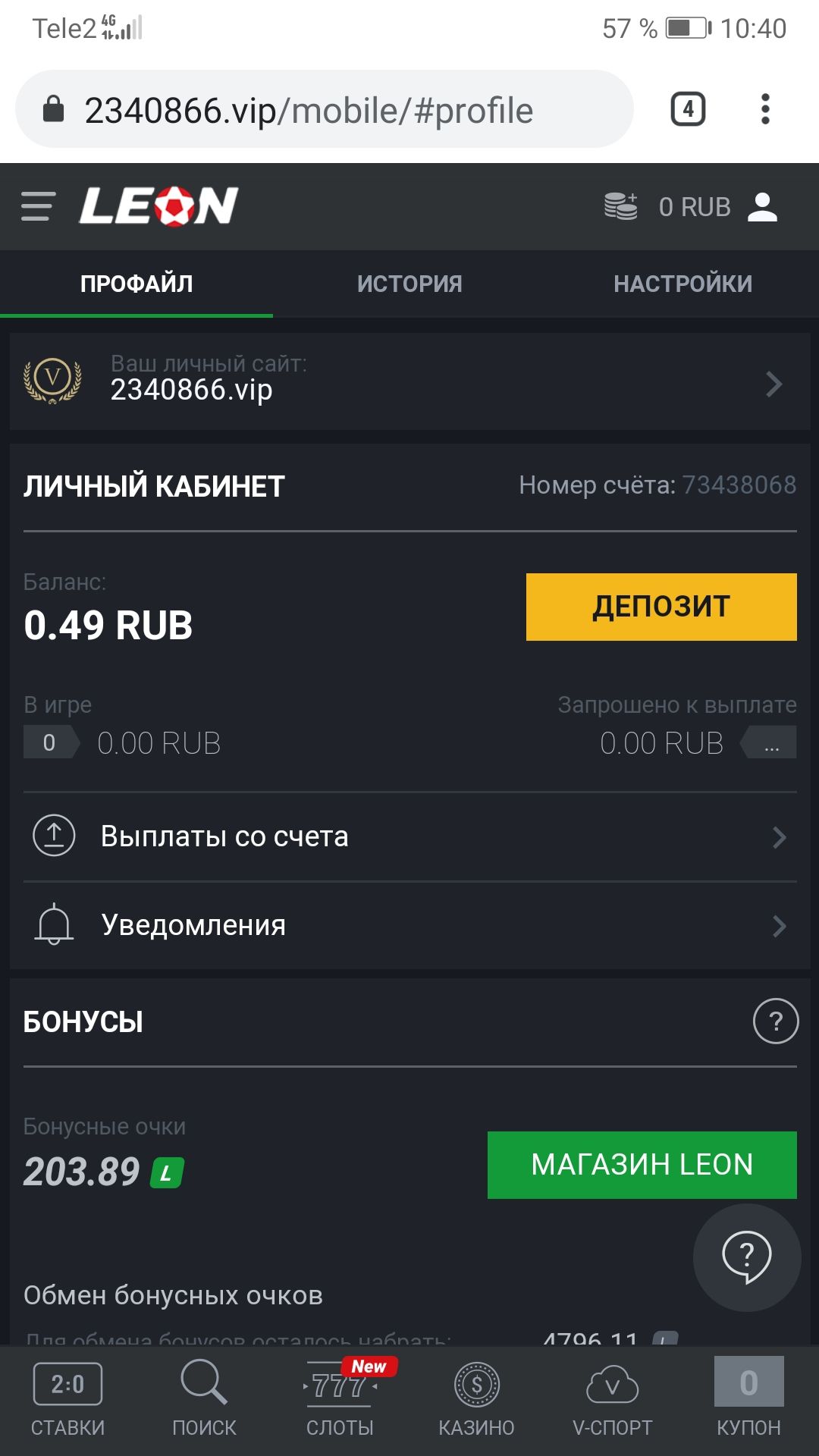Open Выплаты со счета
Viewport: 819px width, 1456px height.
[409, 836]
